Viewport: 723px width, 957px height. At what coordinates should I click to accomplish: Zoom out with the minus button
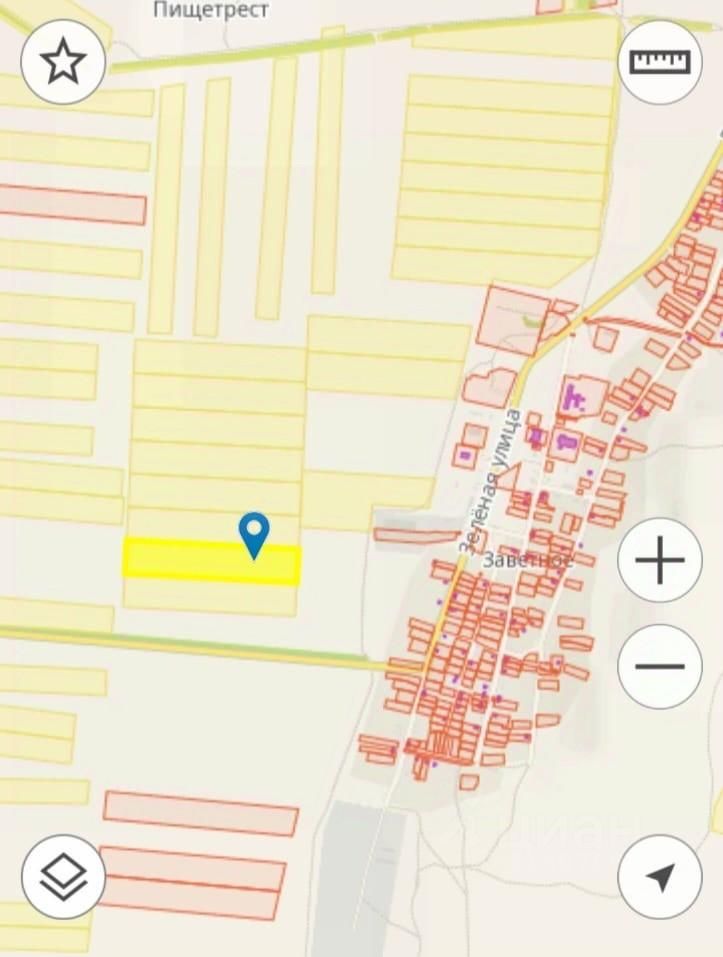click(659, 667)
